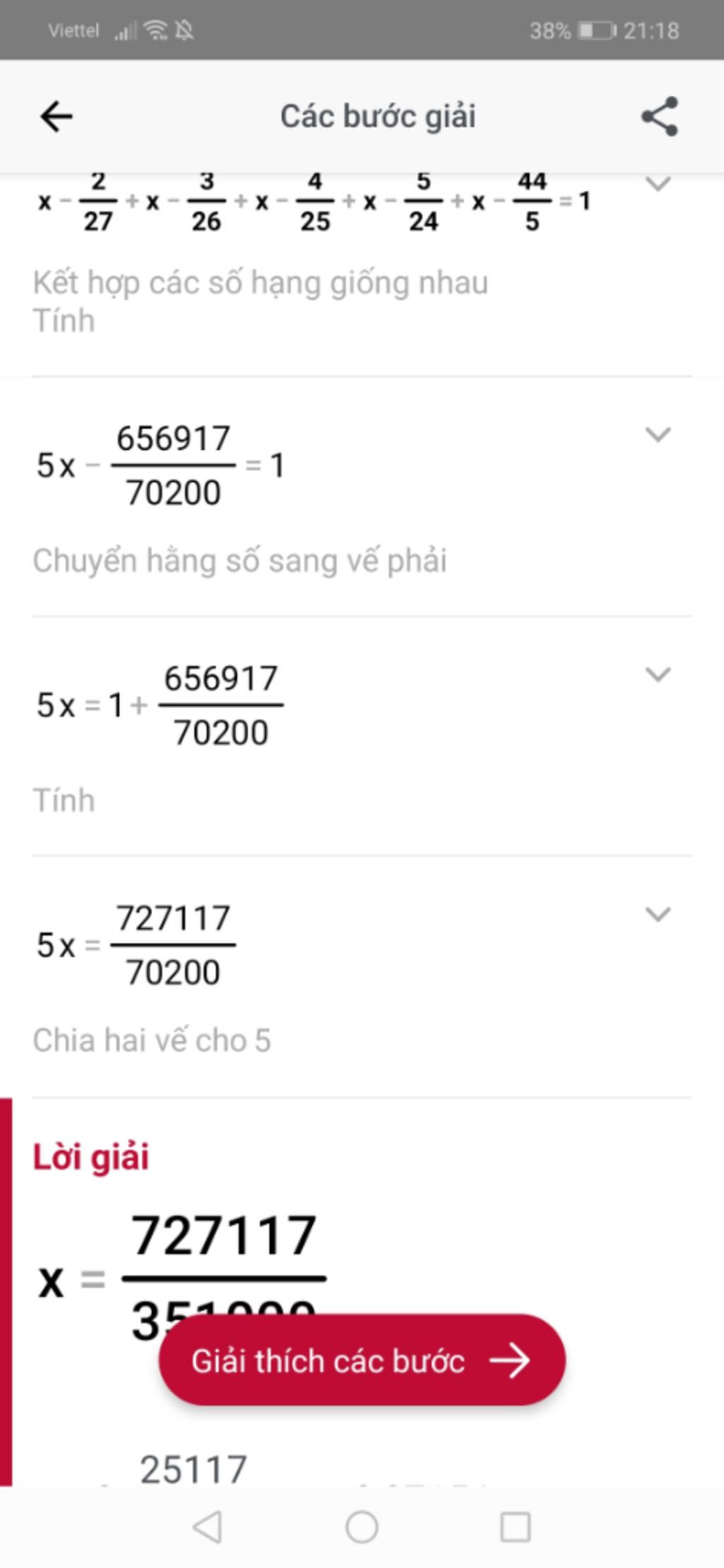The image size is (724, 1568).
Task: Tap the Giải thích các bước button
Action: pos(361,1361)
